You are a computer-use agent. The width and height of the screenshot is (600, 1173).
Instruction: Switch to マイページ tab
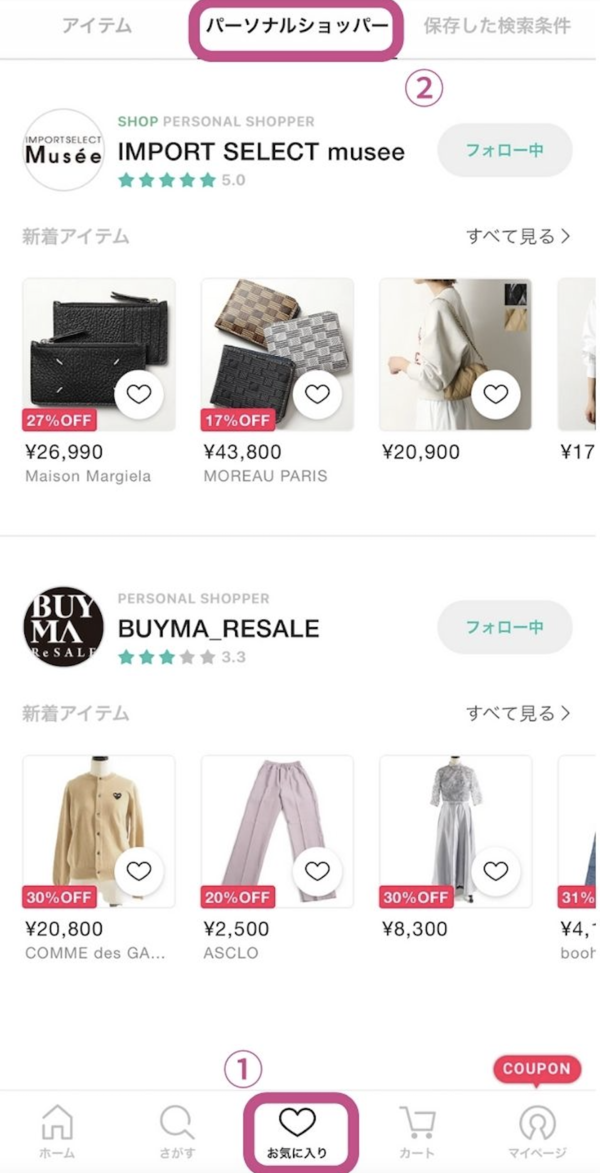(x=536, y=1132)
